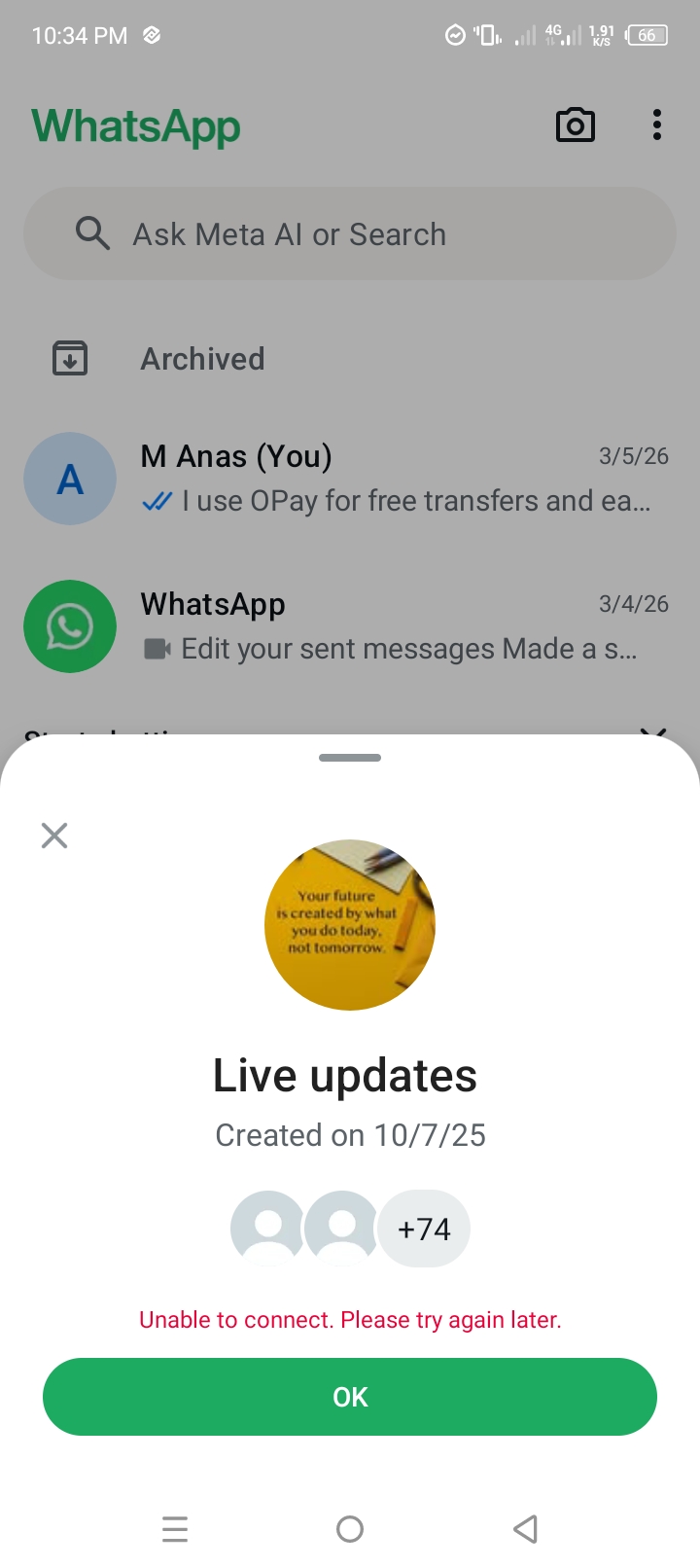Go back with the system back button
700x1568 pixels.
click(x=525, y=1529)
